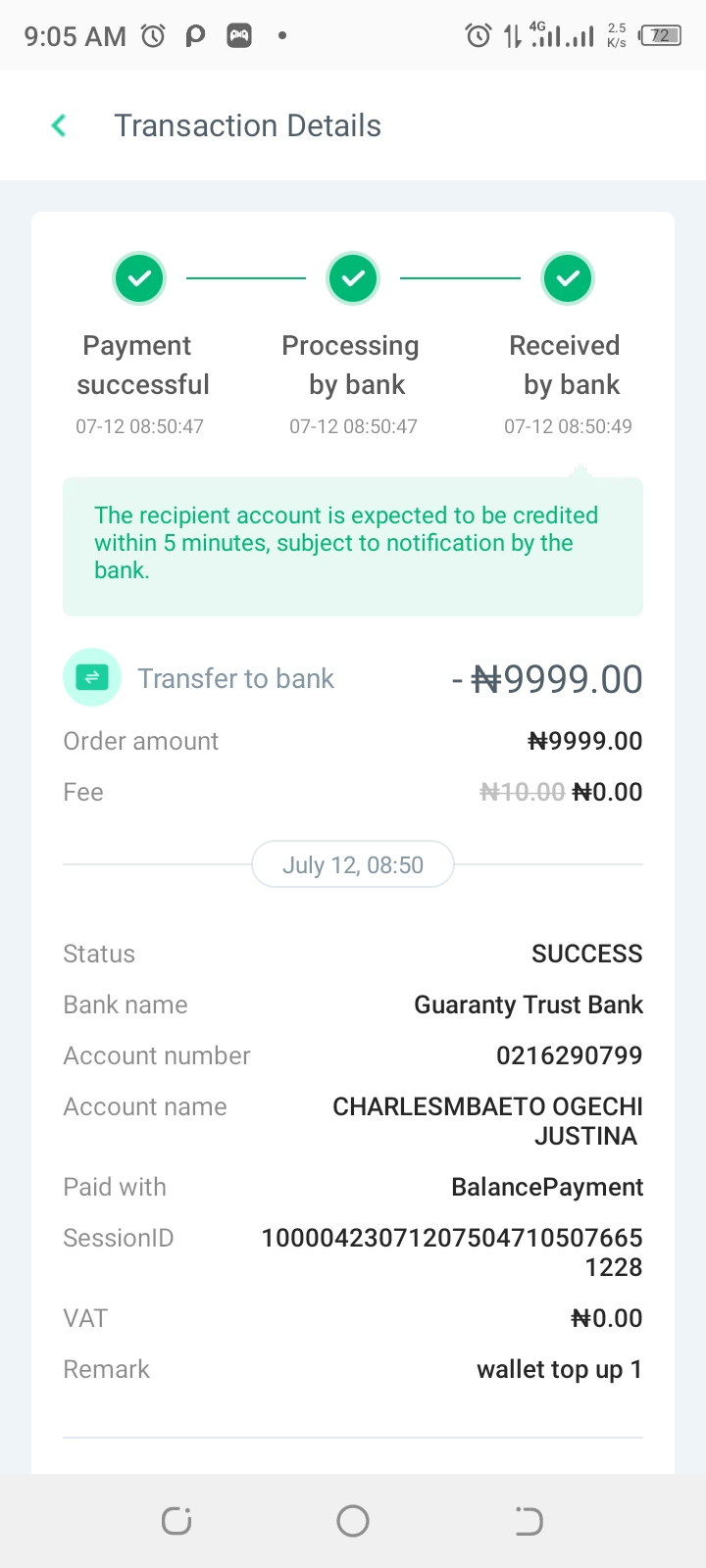Go back from Transaction Details

tap(59, 125)
